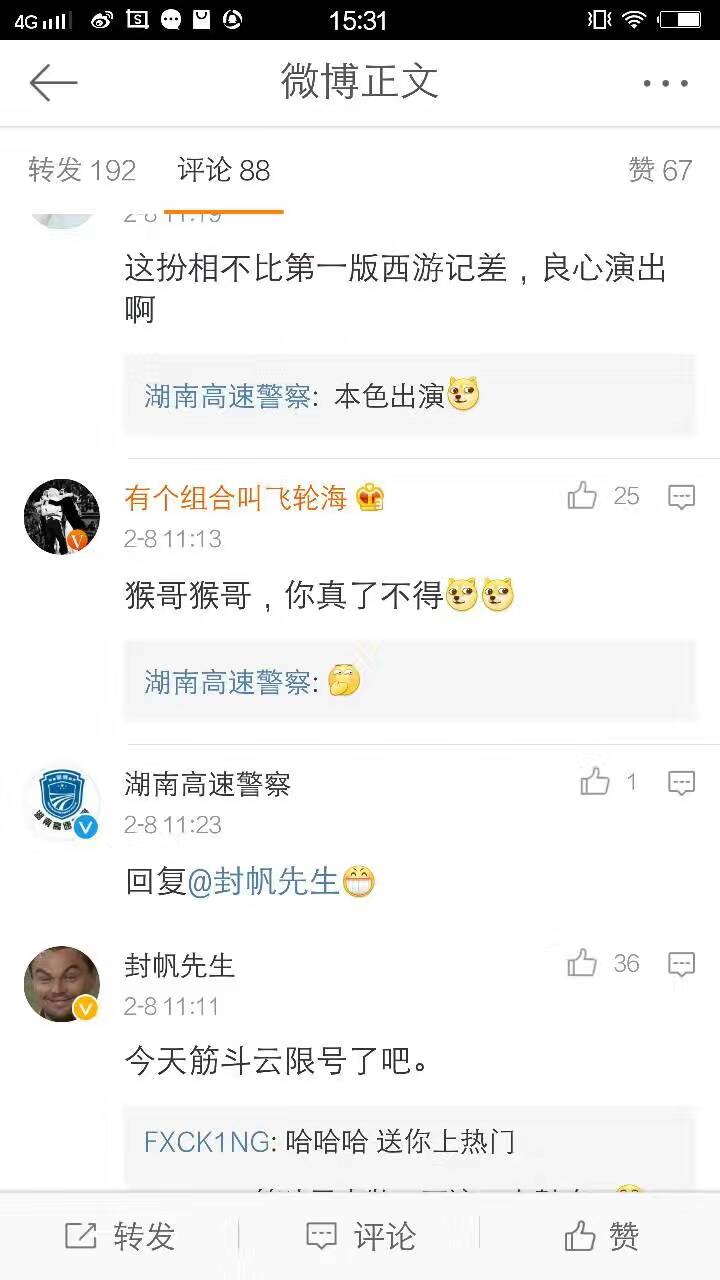Screen dimensions: 720x1280
Task: Switch to the 赞 67 tab
Action: coord(660,171)
